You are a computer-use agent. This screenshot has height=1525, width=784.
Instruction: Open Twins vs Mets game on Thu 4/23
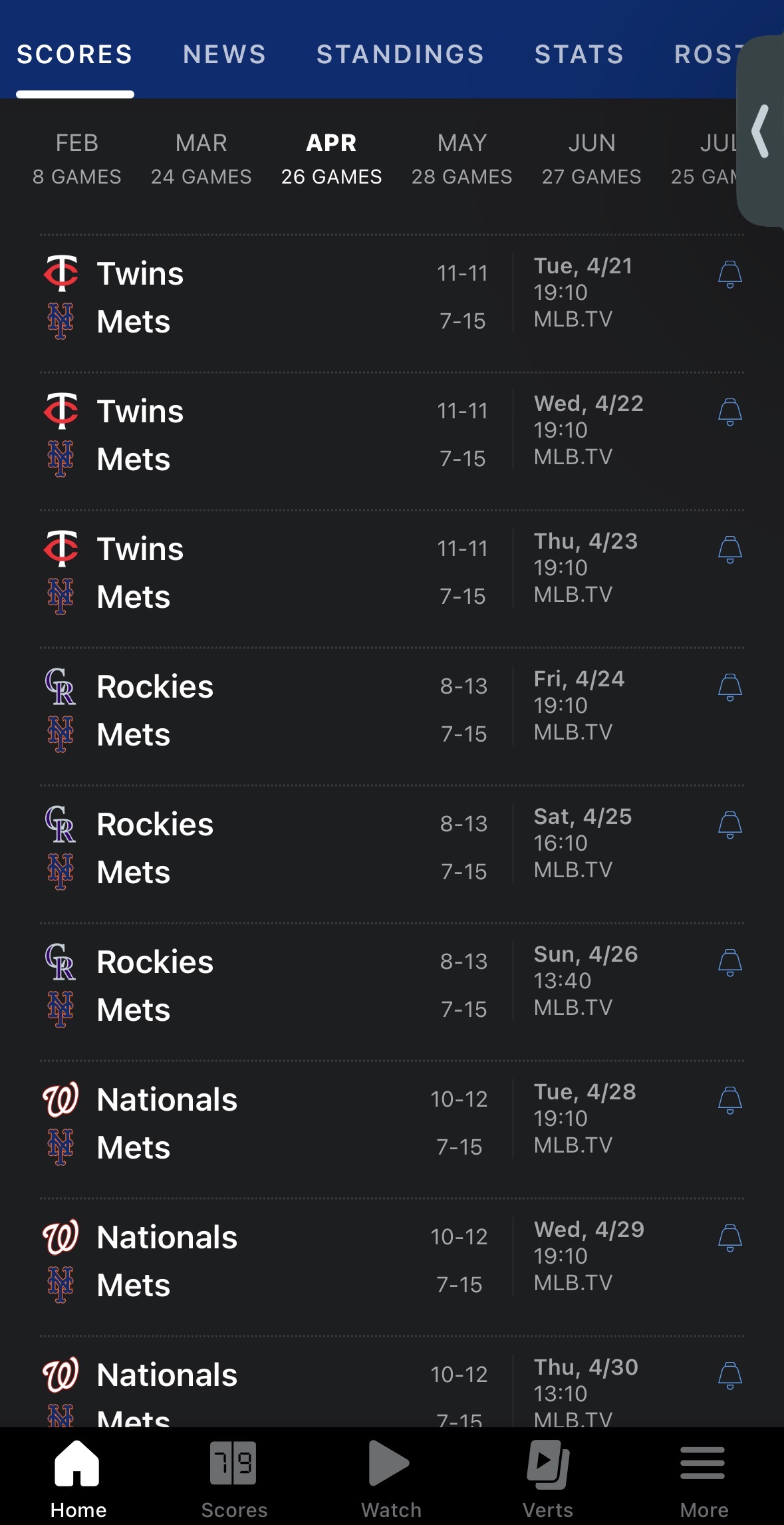point(266,573)
